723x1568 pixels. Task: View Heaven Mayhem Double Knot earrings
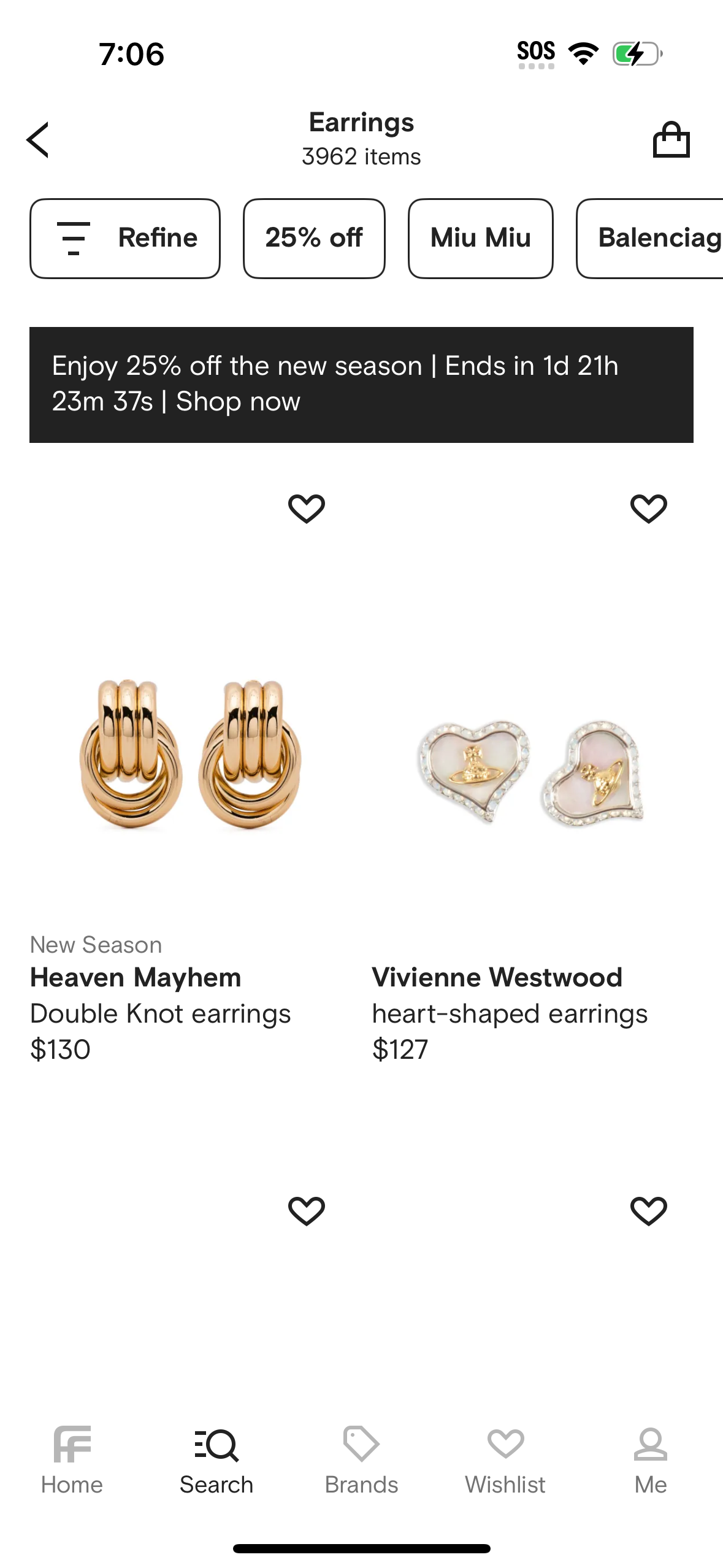(190, 756)
